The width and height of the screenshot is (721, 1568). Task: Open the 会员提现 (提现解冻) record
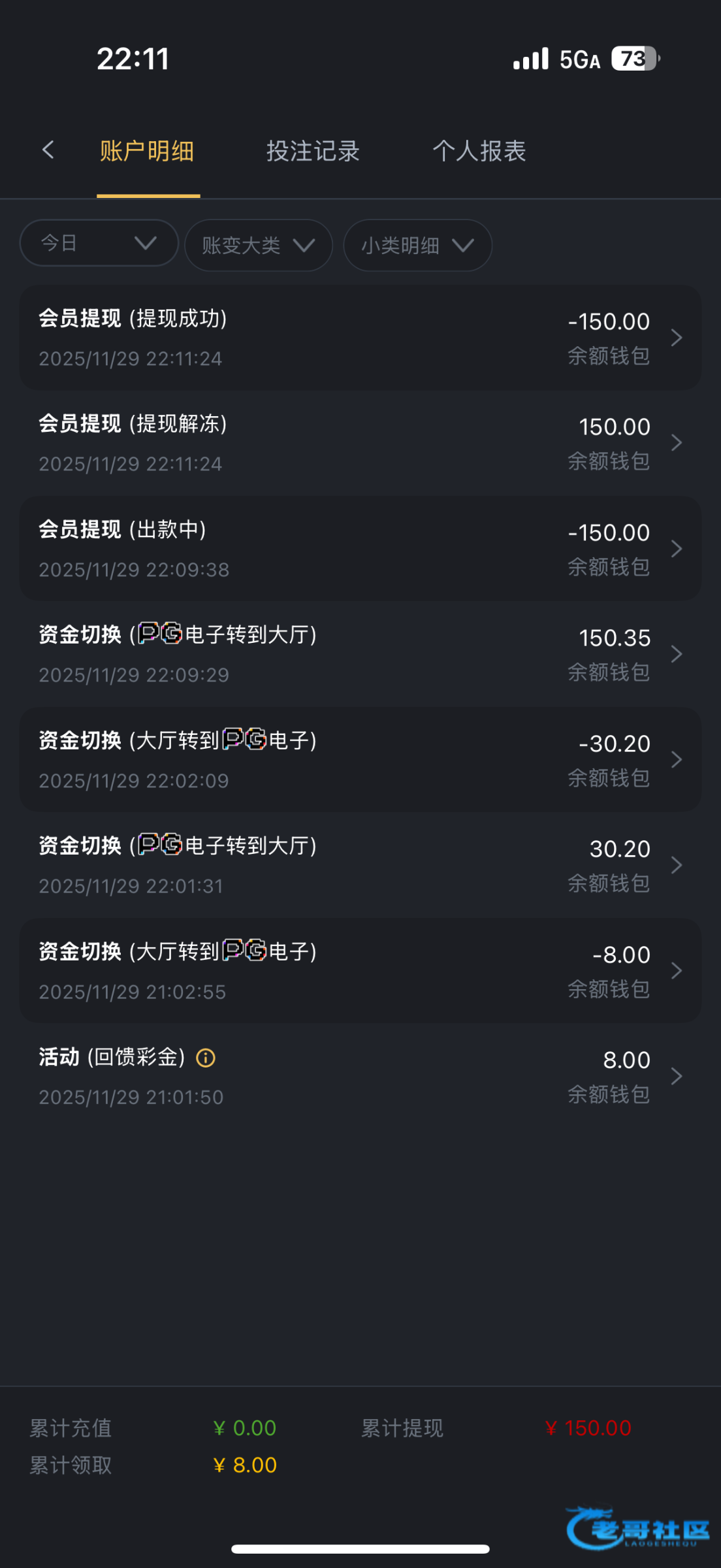[x=360, y=443]
